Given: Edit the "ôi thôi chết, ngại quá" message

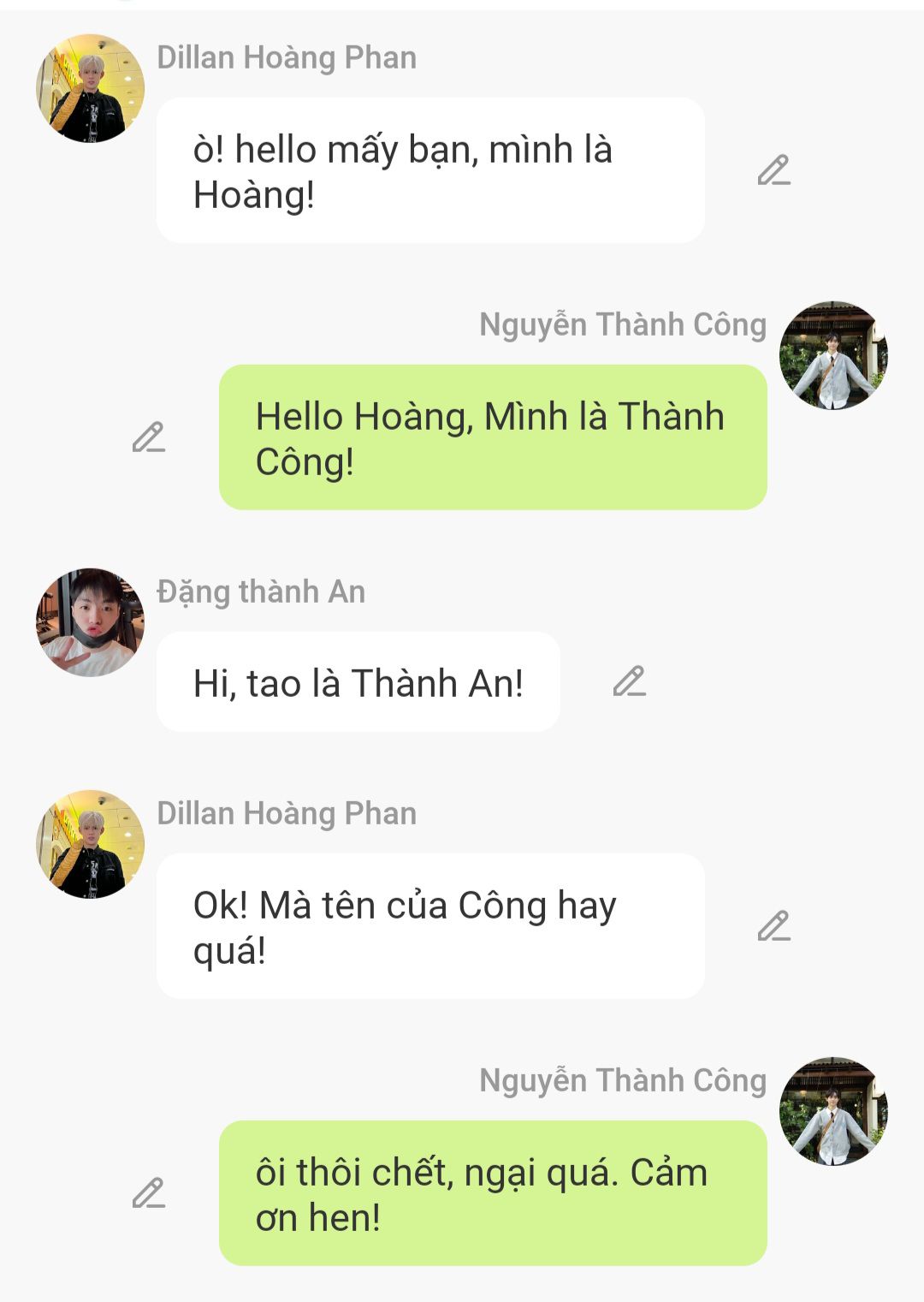Looking at the screenshot, I should 149,1193.
